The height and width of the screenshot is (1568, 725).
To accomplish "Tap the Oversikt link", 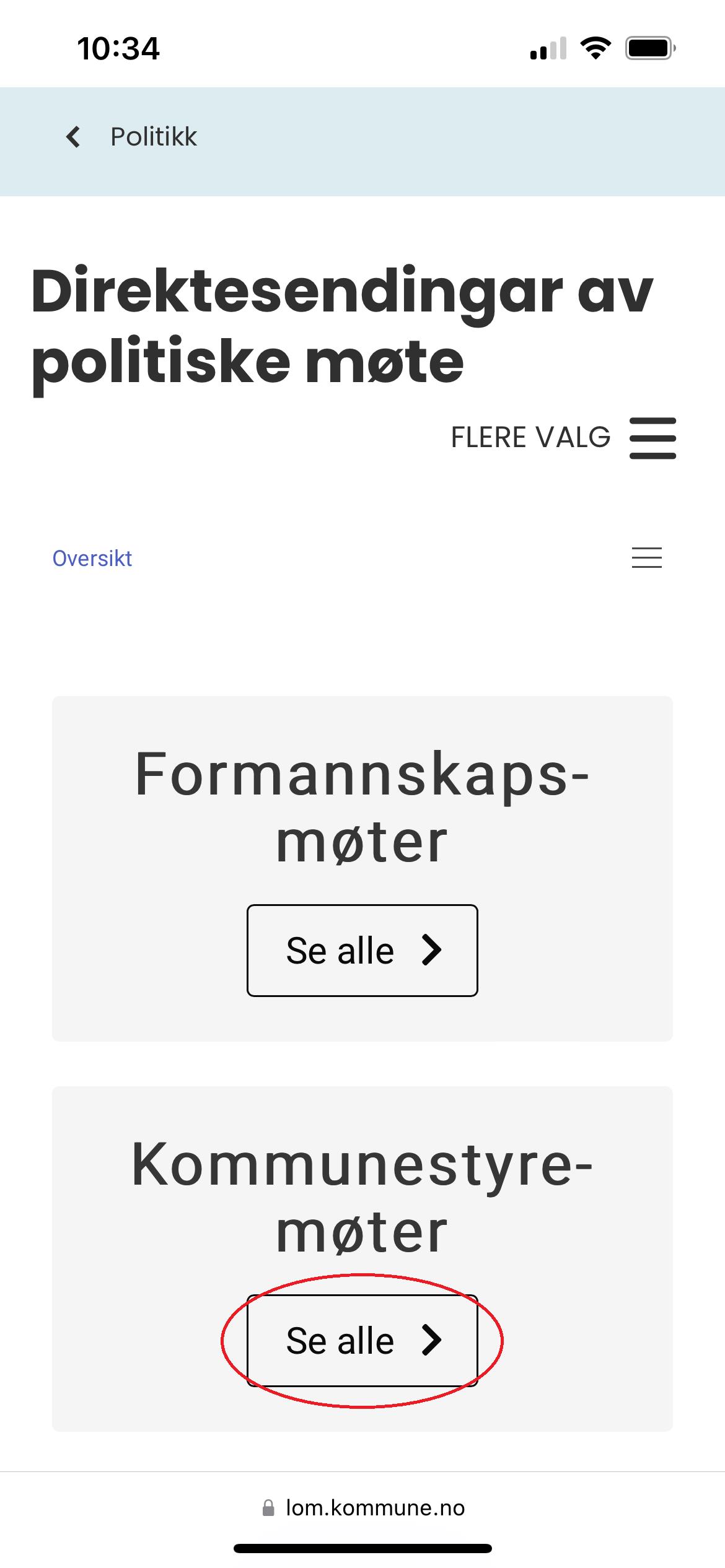I will (x=92, y=558).
